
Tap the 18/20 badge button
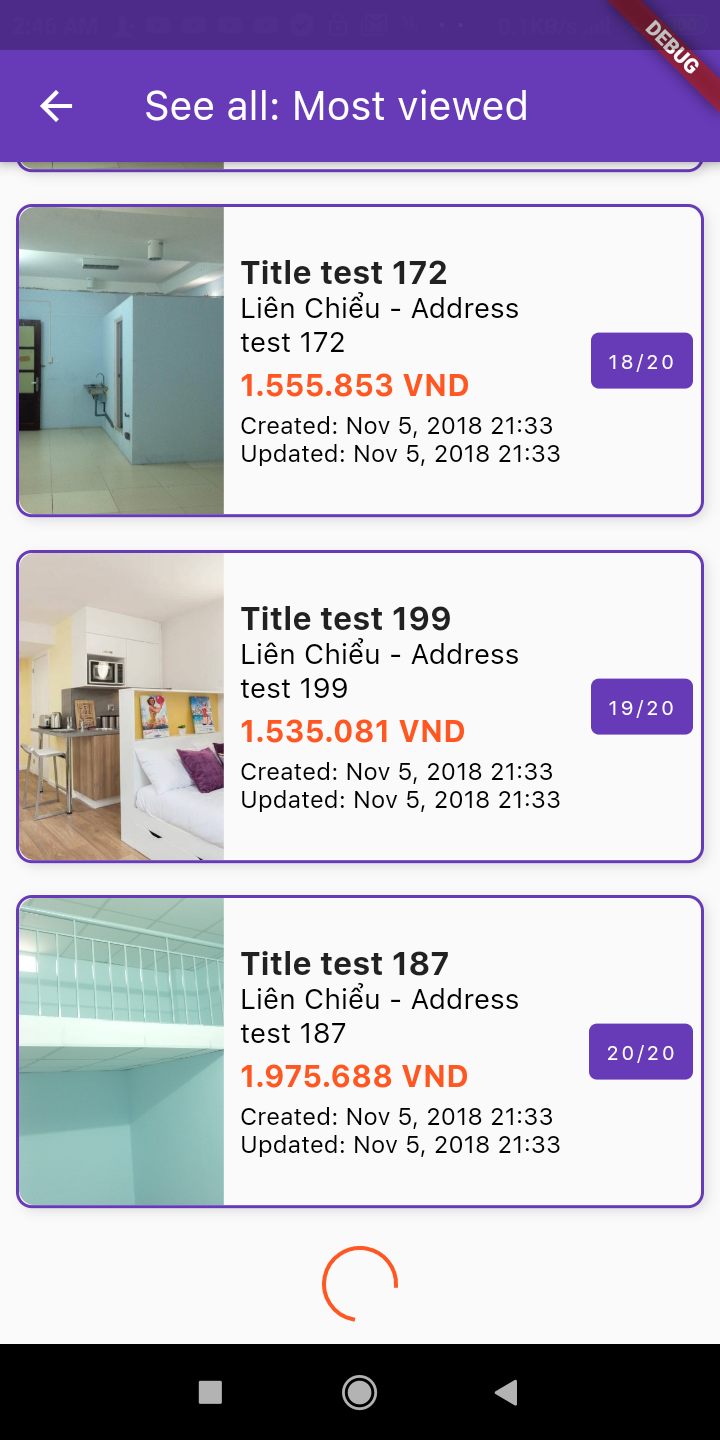[642, 361]
